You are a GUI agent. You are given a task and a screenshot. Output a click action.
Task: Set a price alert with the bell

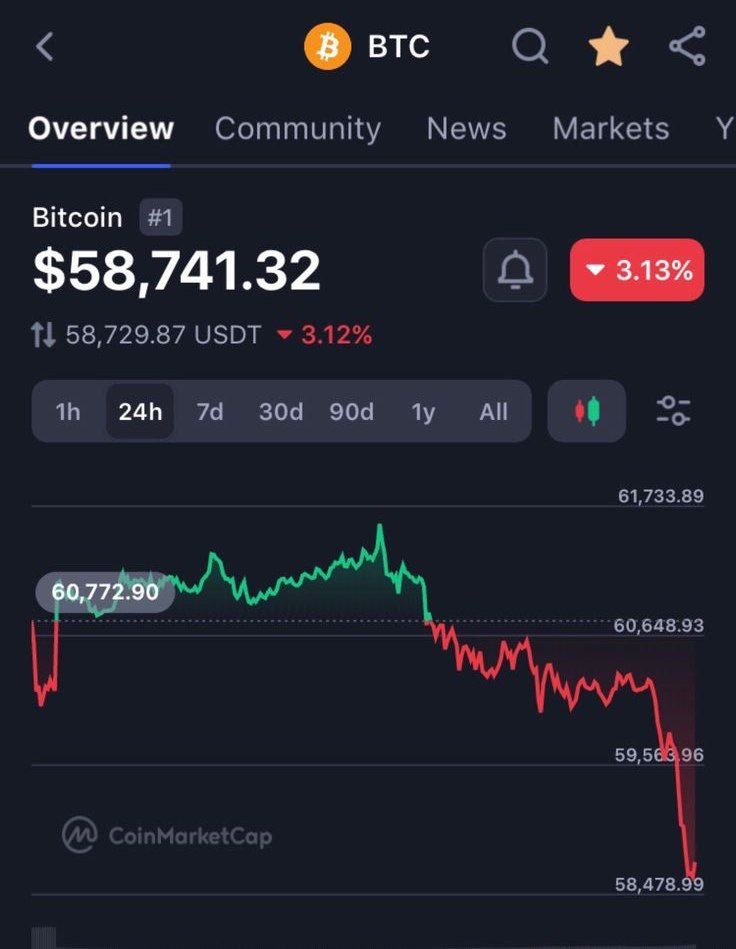tap(515, 270)
